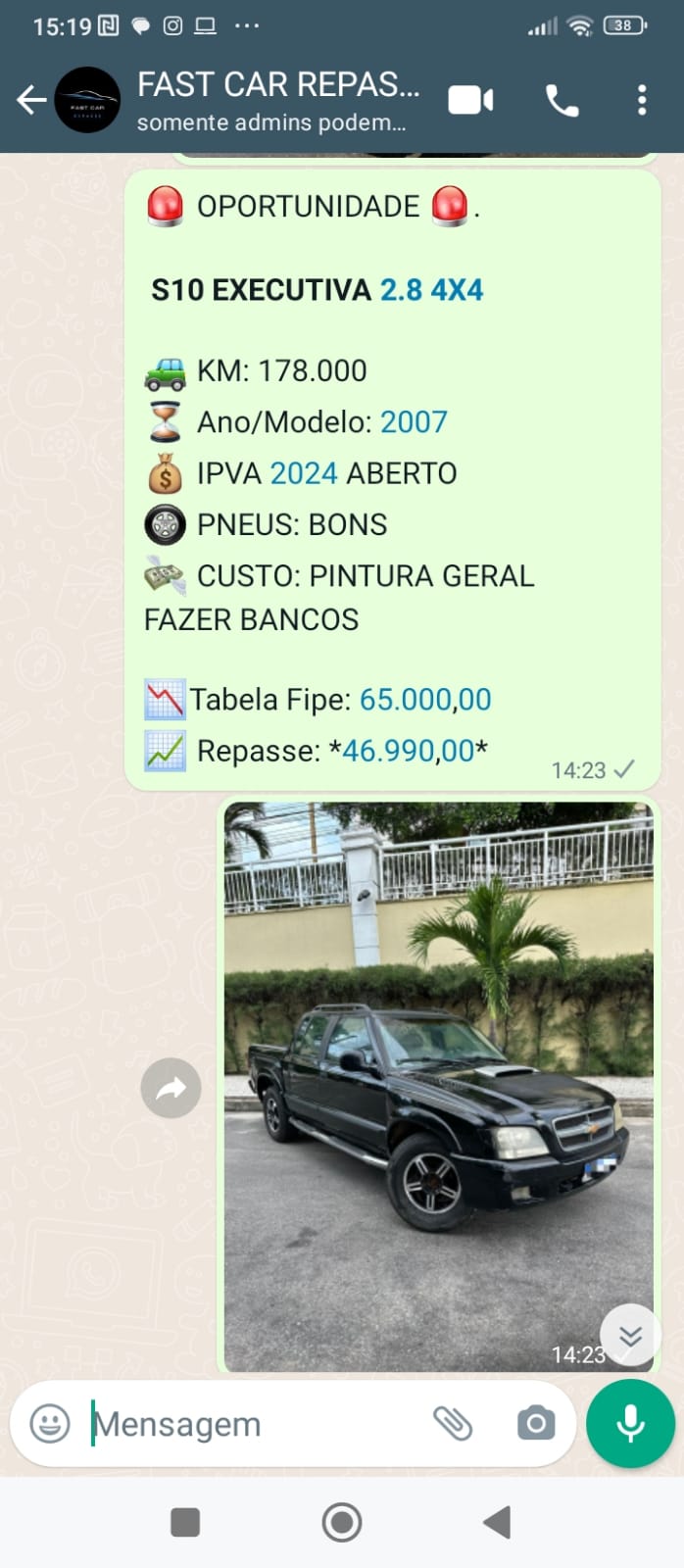The image size is (684, 1568).
Task: Jump to the latest messages
Action: point(630,1335)
